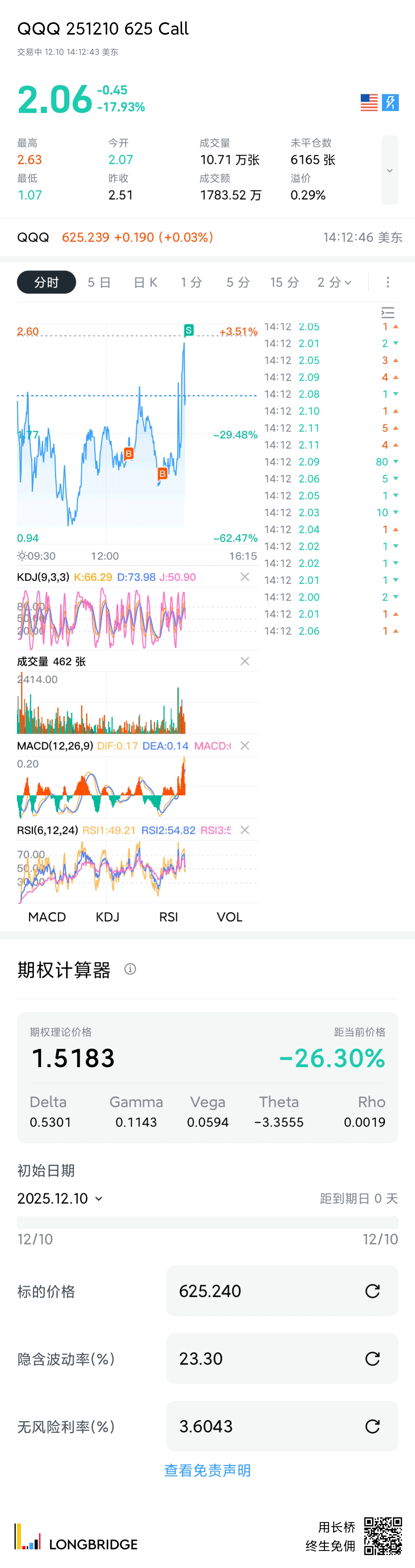Open the 查看免责声明 link
This screenshot has height=1568, width=415.
pos(207,1470)
